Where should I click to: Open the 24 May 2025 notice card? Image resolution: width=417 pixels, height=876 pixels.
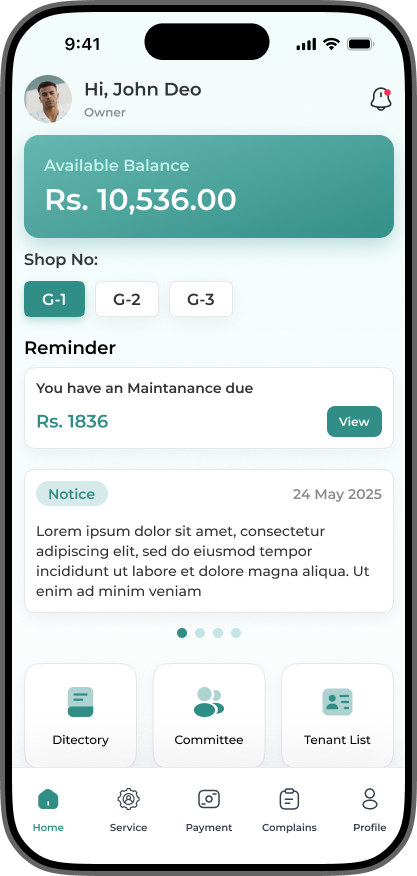(x=208, y=541)
